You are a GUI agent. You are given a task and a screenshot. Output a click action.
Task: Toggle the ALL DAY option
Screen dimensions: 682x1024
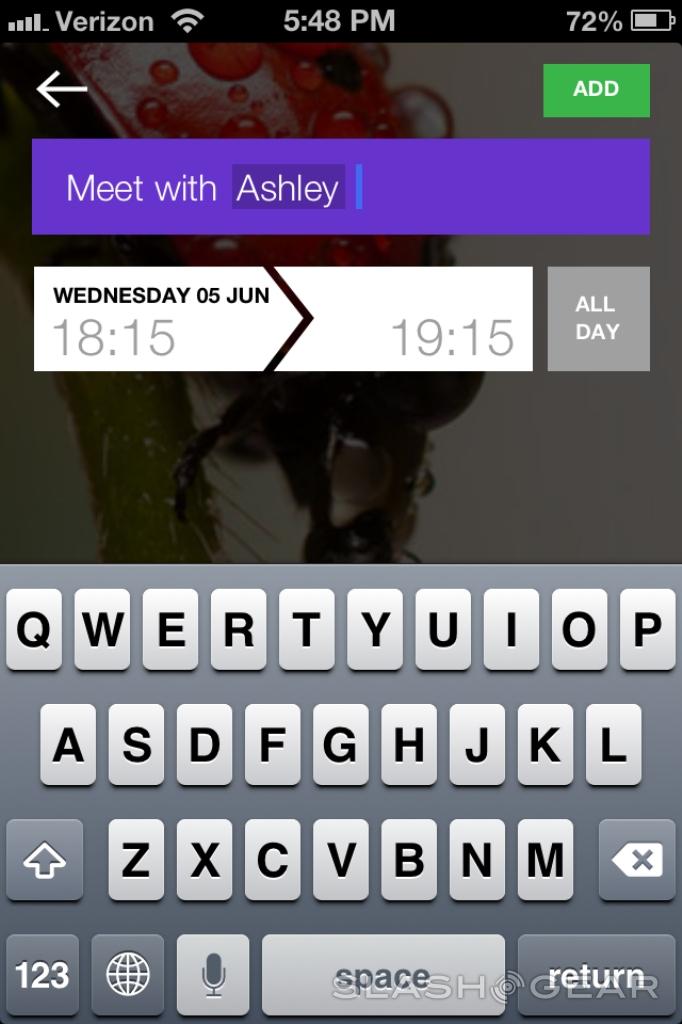[598, 319]
